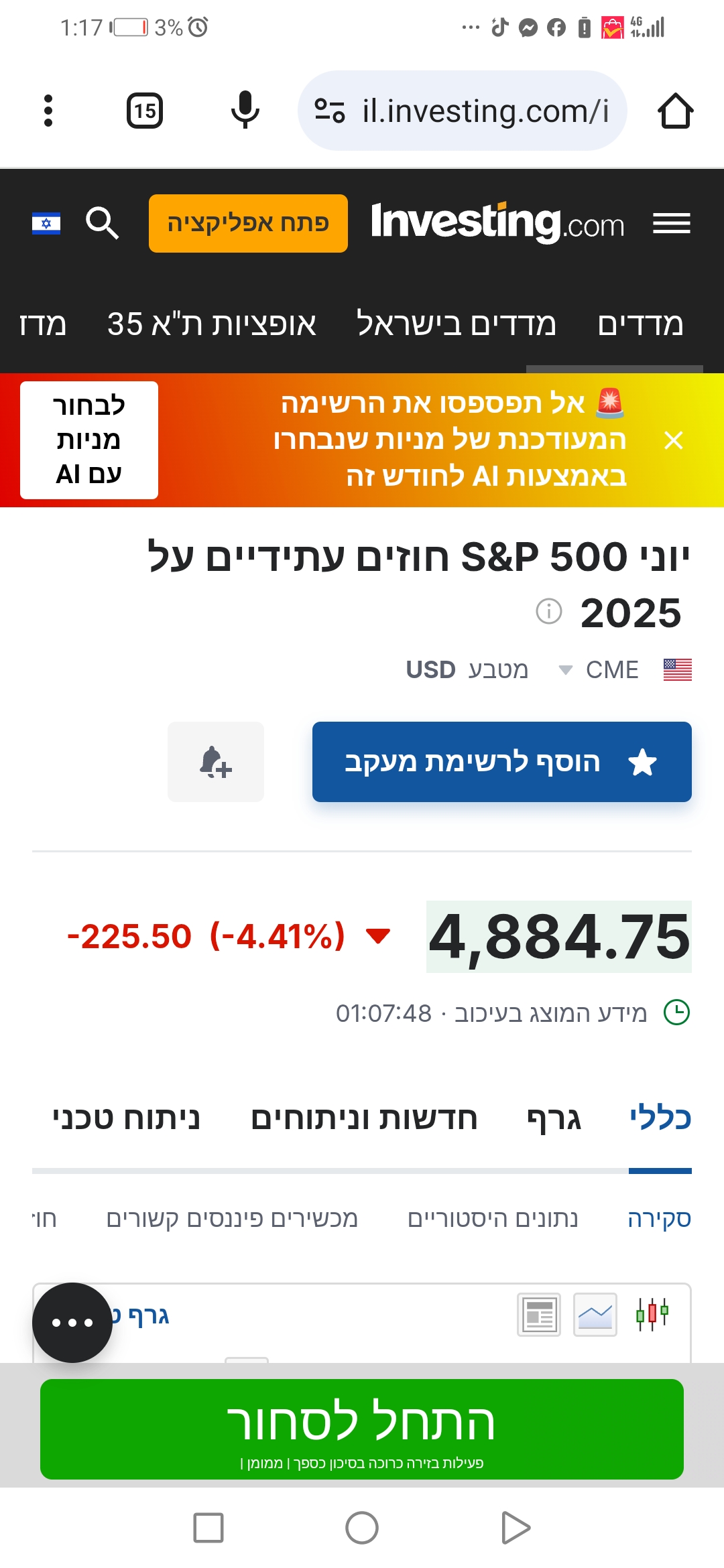Add the S&P 500 futures to watchlist
Viewport: 724px width, 1568px height.
[502, 762]
